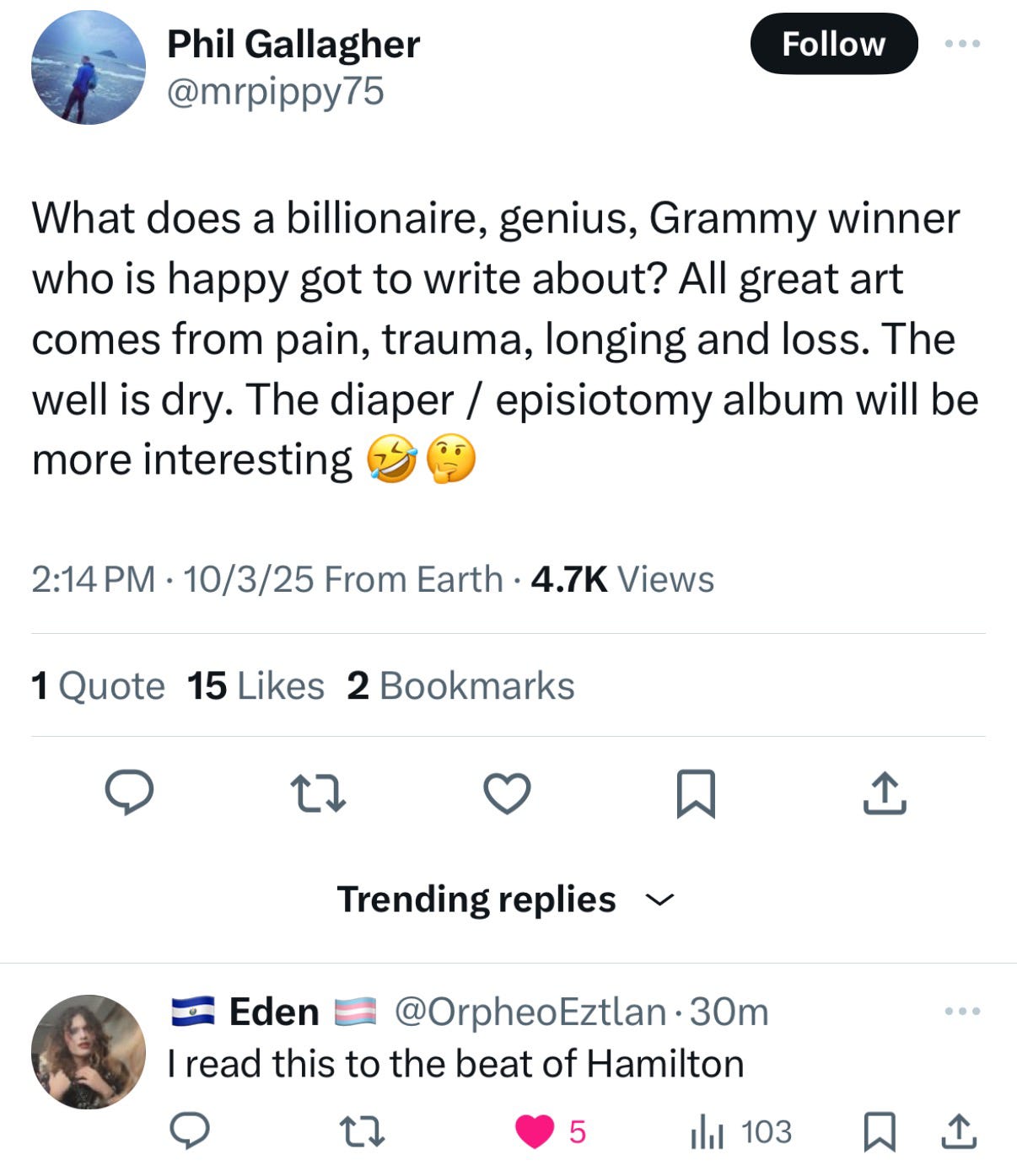Like Phil Gallagher's post
This screenshot has width=1017, height=1176.
507,793
